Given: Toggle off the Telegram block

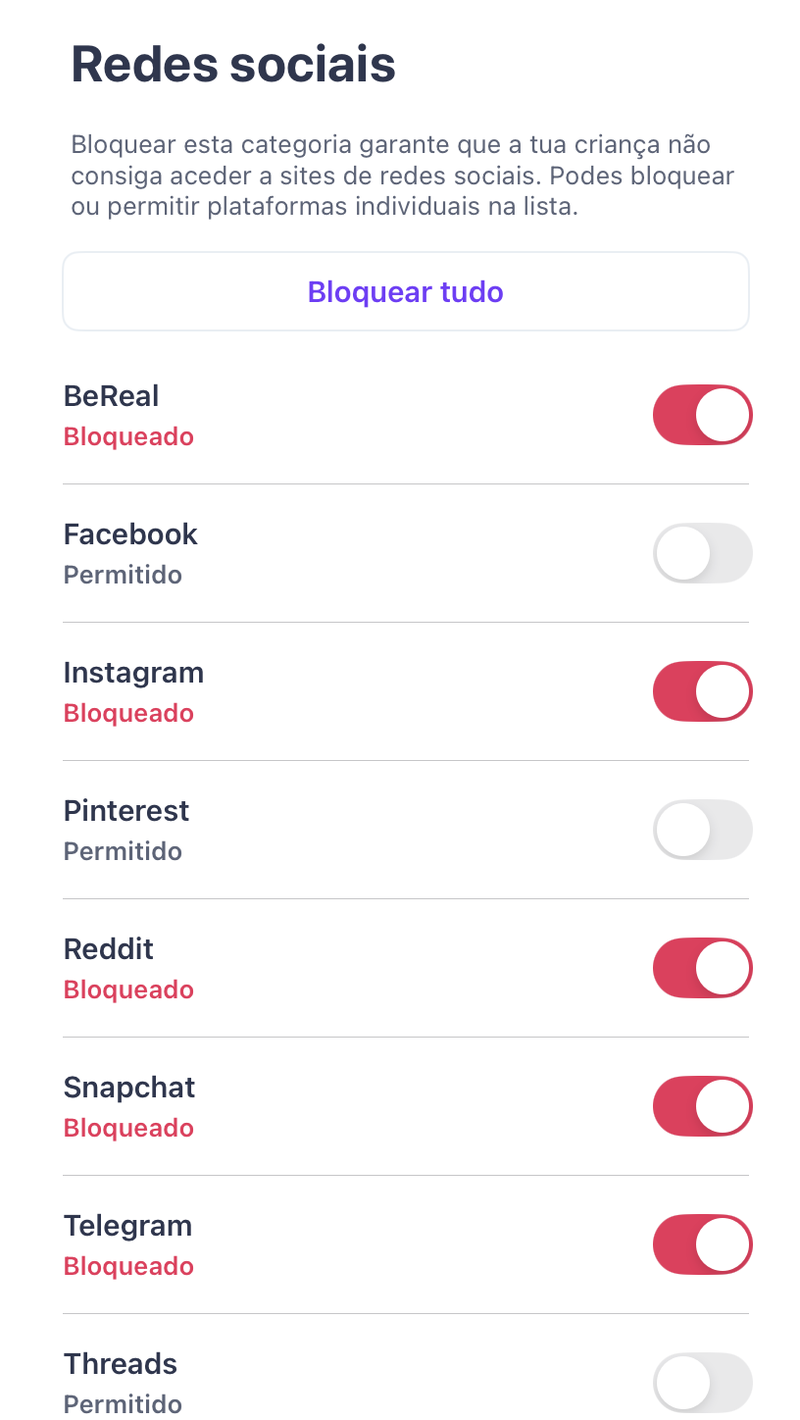Looking at the screenshot, I should pyautogui.click(x=702, y=1244).
